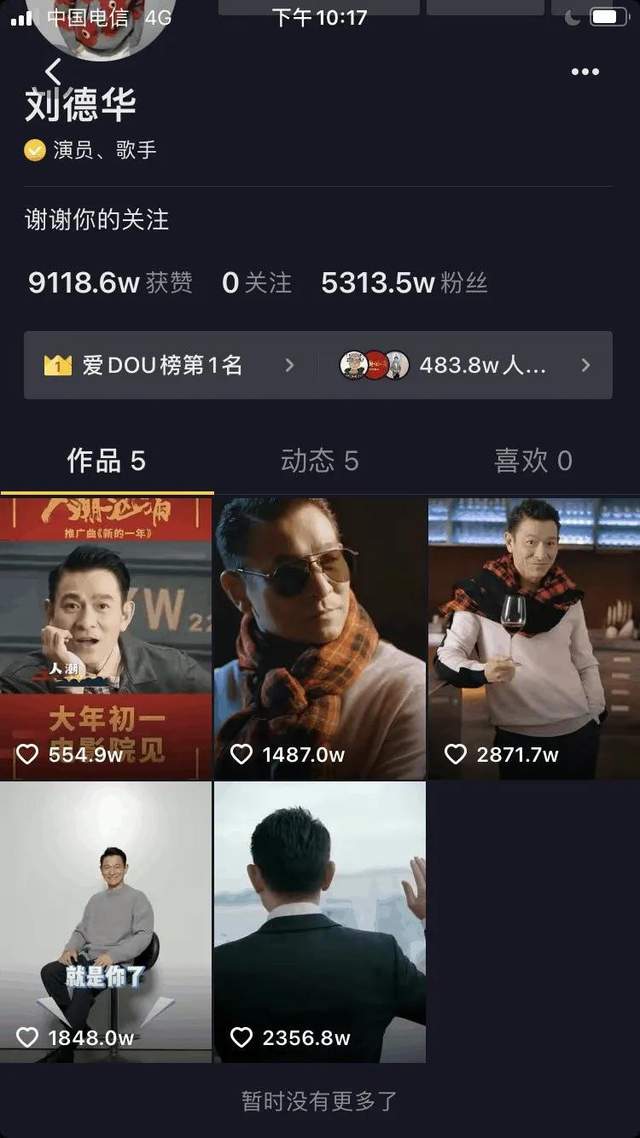Open the 483.8w fan group entry
This screenshot has width=640, height=1138.
pos(465,365)
